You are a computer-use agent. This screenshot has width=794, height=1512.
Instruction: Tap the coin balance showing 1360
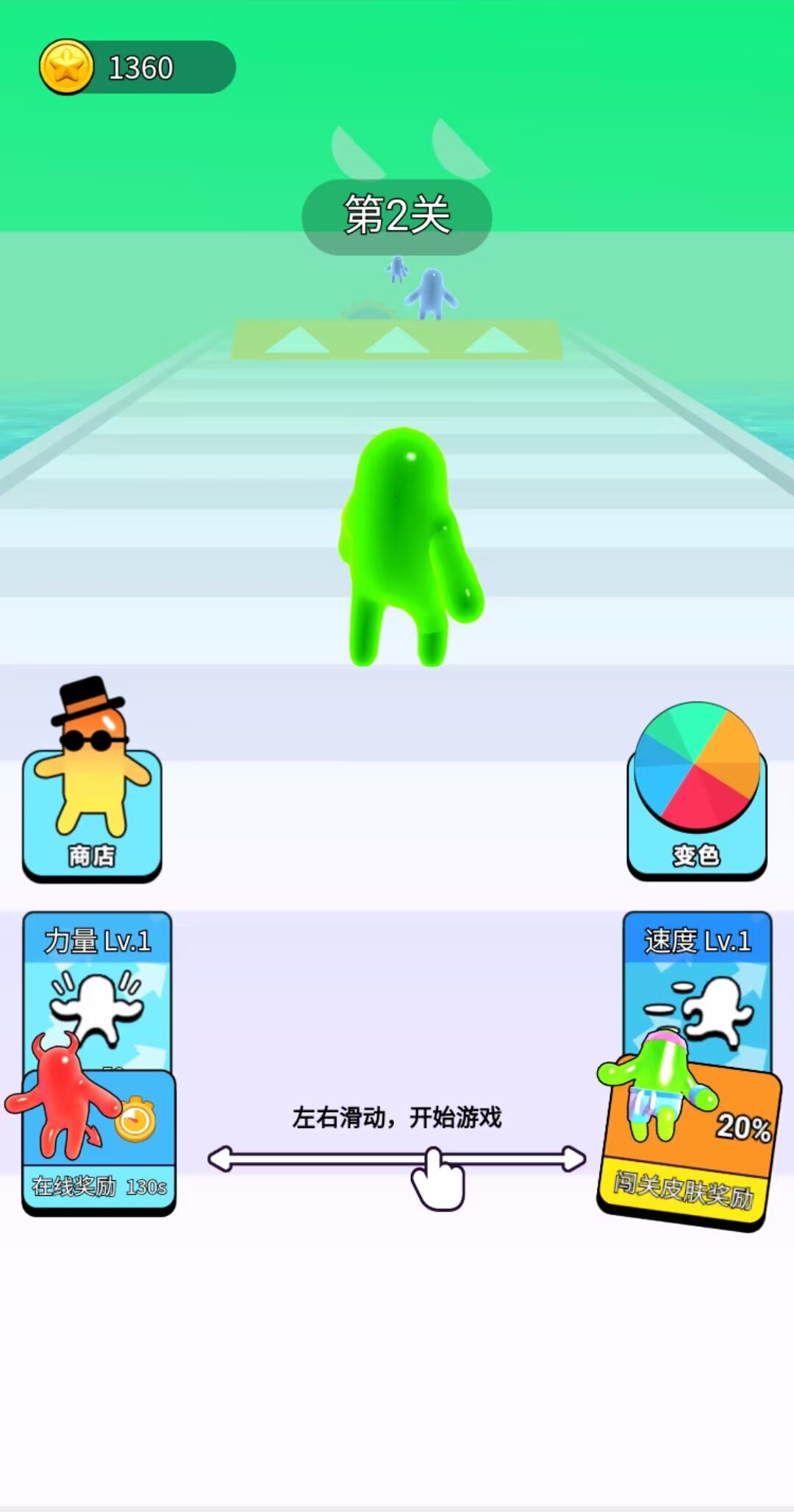(x=138, y=68)
